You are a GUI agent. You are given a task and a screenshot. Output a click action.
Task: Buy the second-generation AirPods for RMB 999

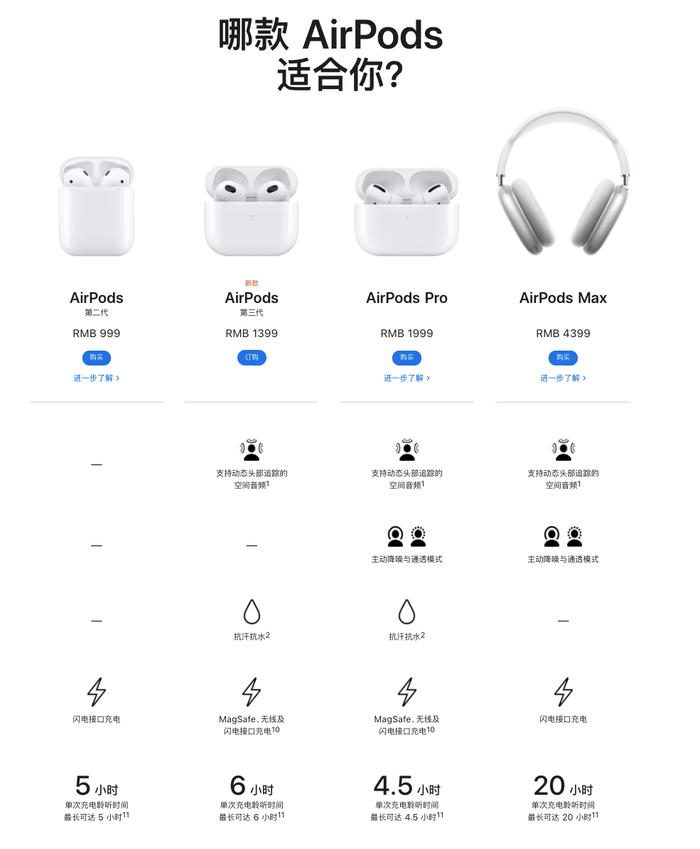pyautogui.click(x=96, y=357)
